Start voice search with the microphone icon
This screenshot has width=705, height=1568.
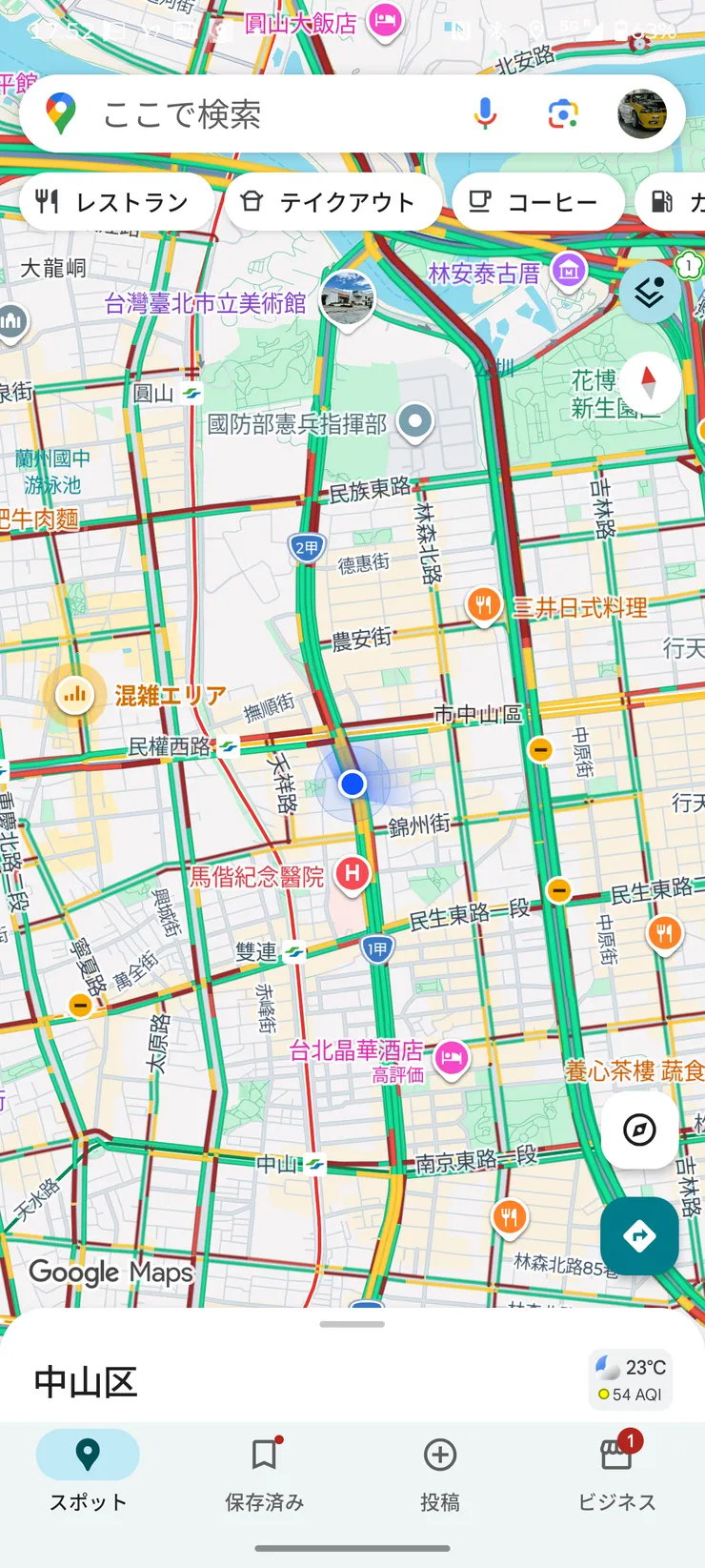(x=486, y=113)
